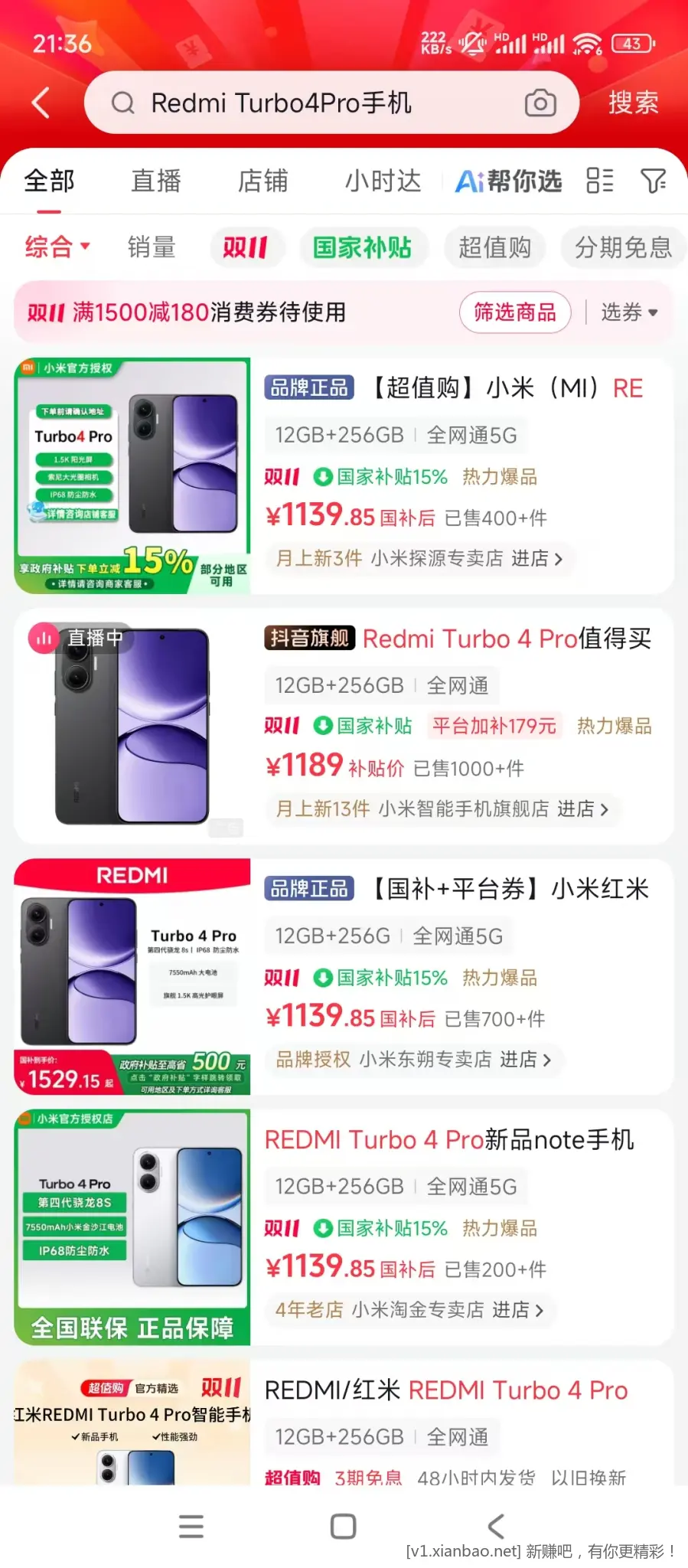Screen dimensions: 688x1568
Task: Tap the back arrow beside the search bar
Action: 41,103
